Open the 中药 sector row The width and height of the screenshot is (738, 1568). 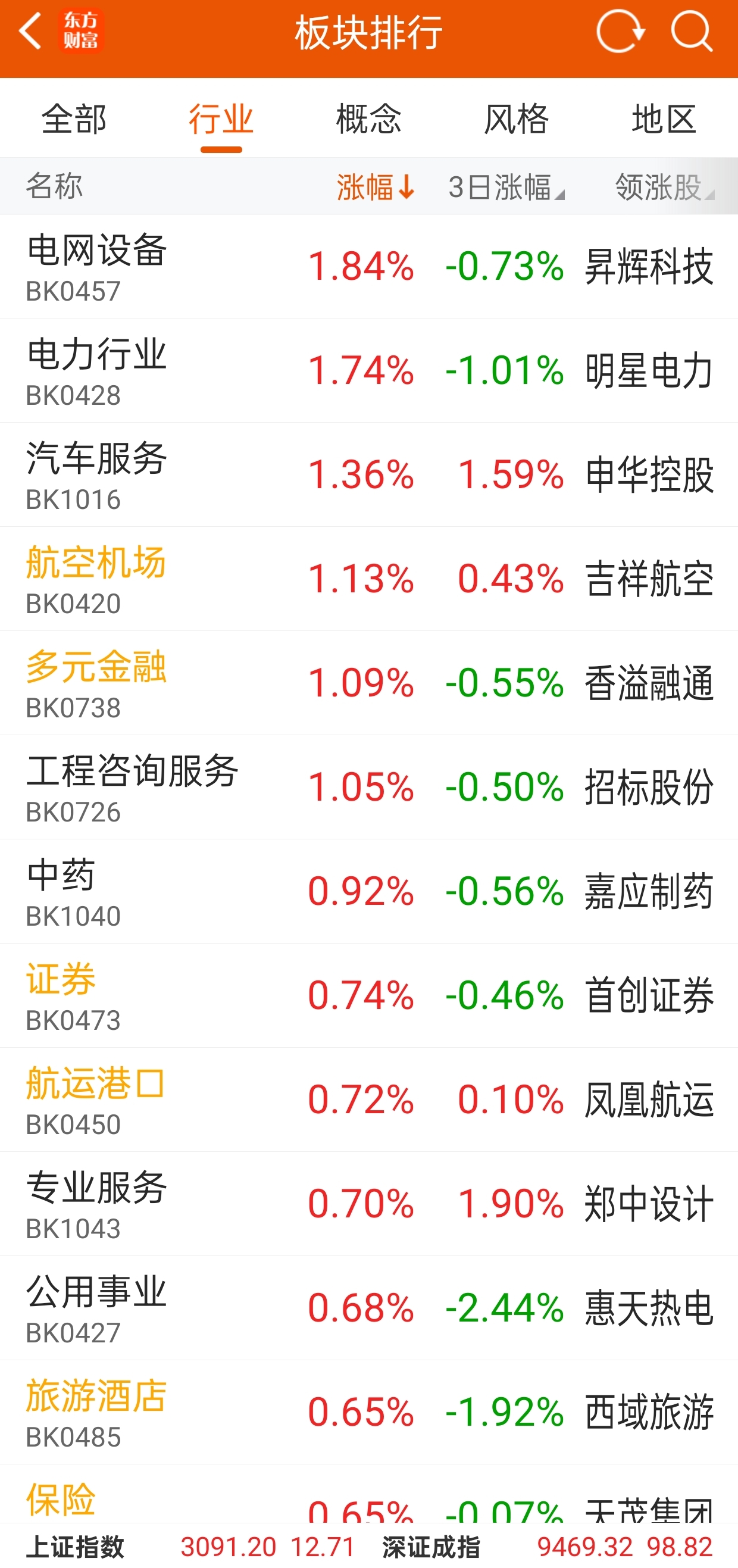click(x=368, y=891)
